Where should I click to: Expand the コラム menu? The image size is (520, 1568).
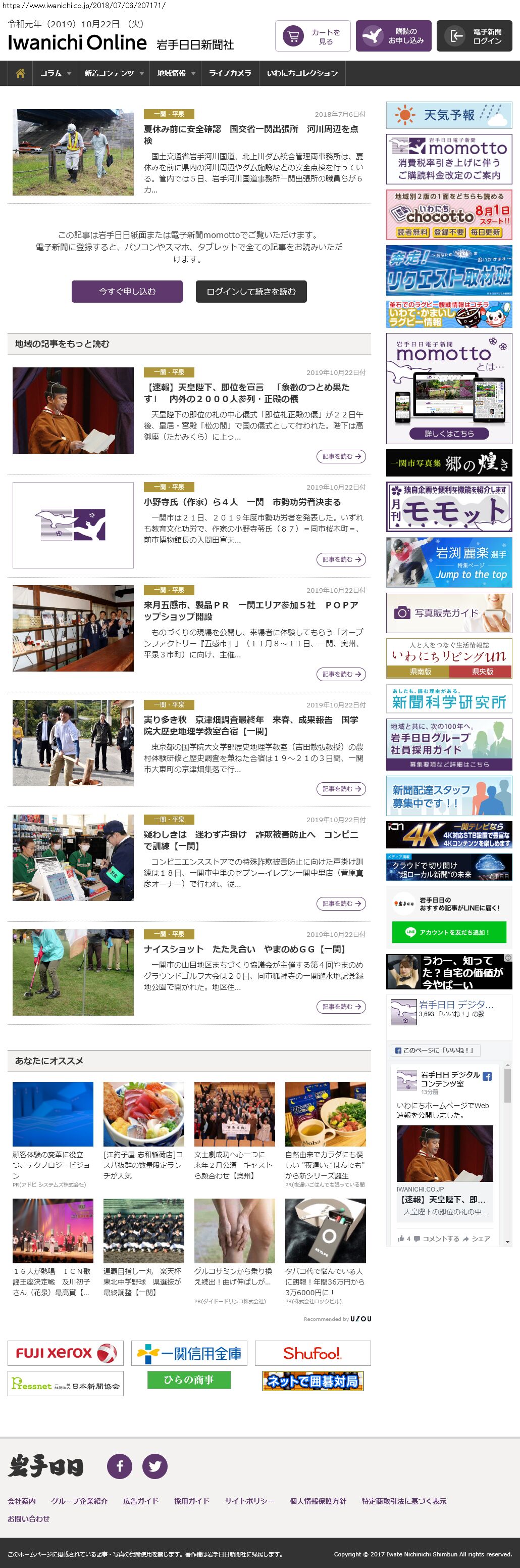tap(56, 73)
